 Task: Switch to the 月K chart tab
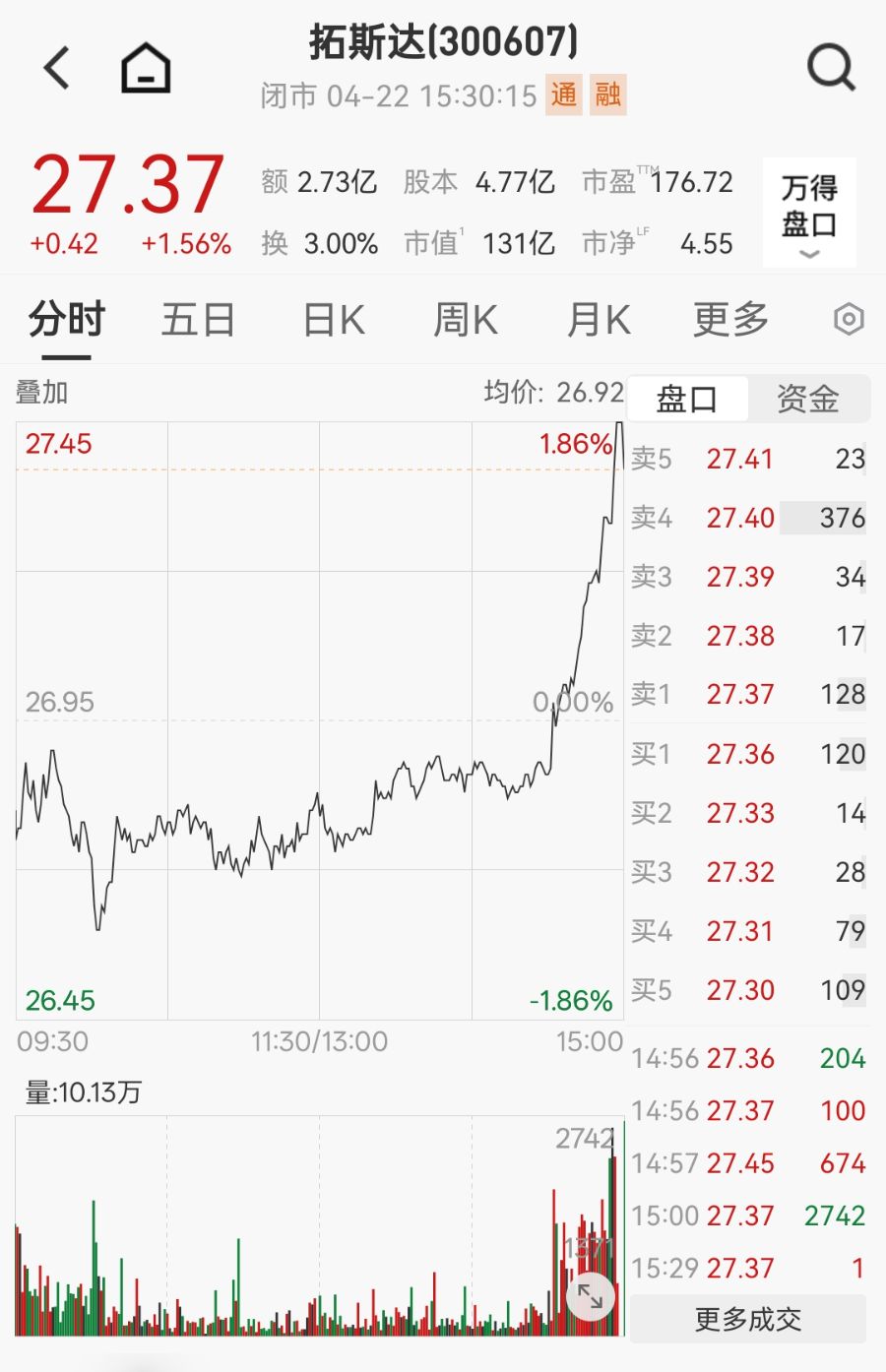pos(599,320)
